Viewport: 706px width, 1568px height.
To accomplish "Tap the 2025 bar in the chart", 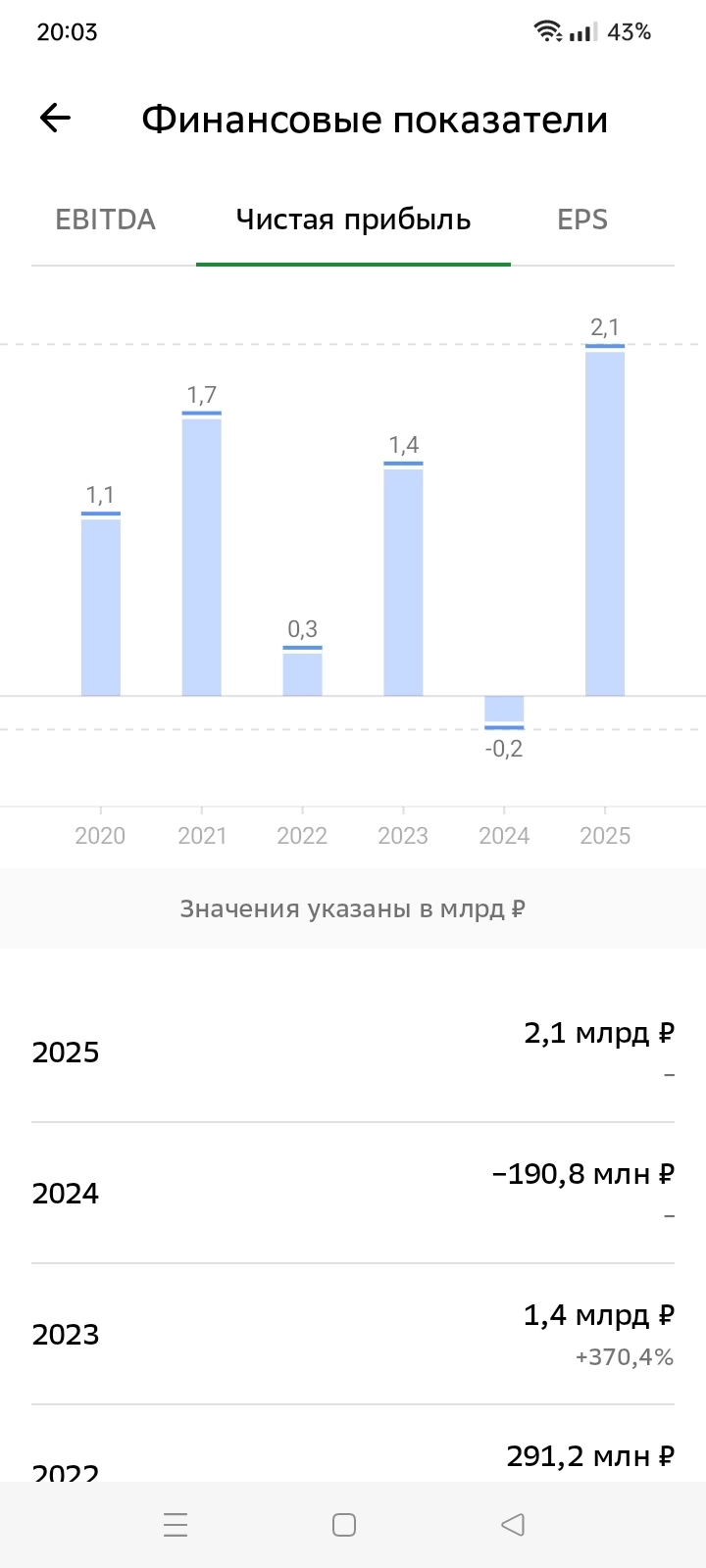I will pyautogui.click(x=605, y=521).
